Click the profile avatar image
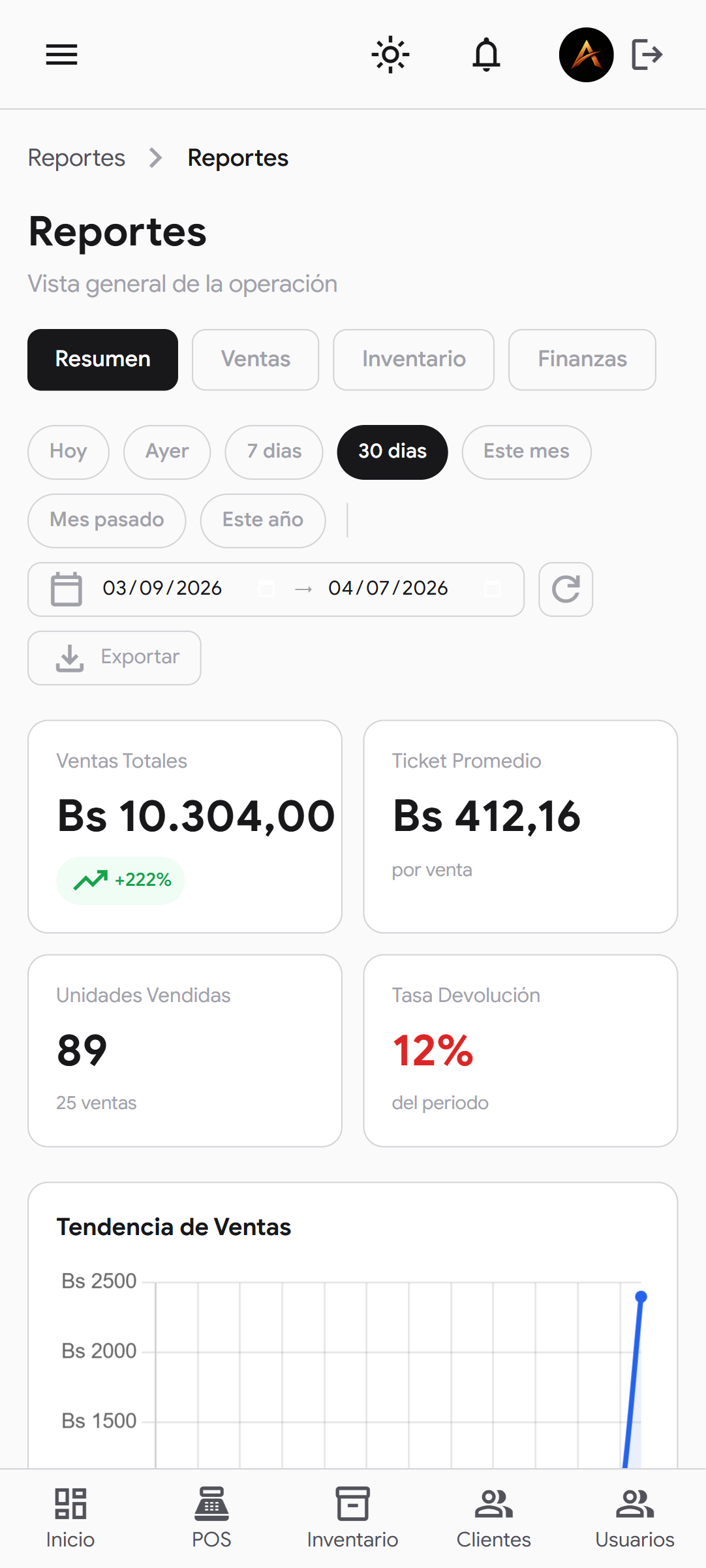 (586, 55)
